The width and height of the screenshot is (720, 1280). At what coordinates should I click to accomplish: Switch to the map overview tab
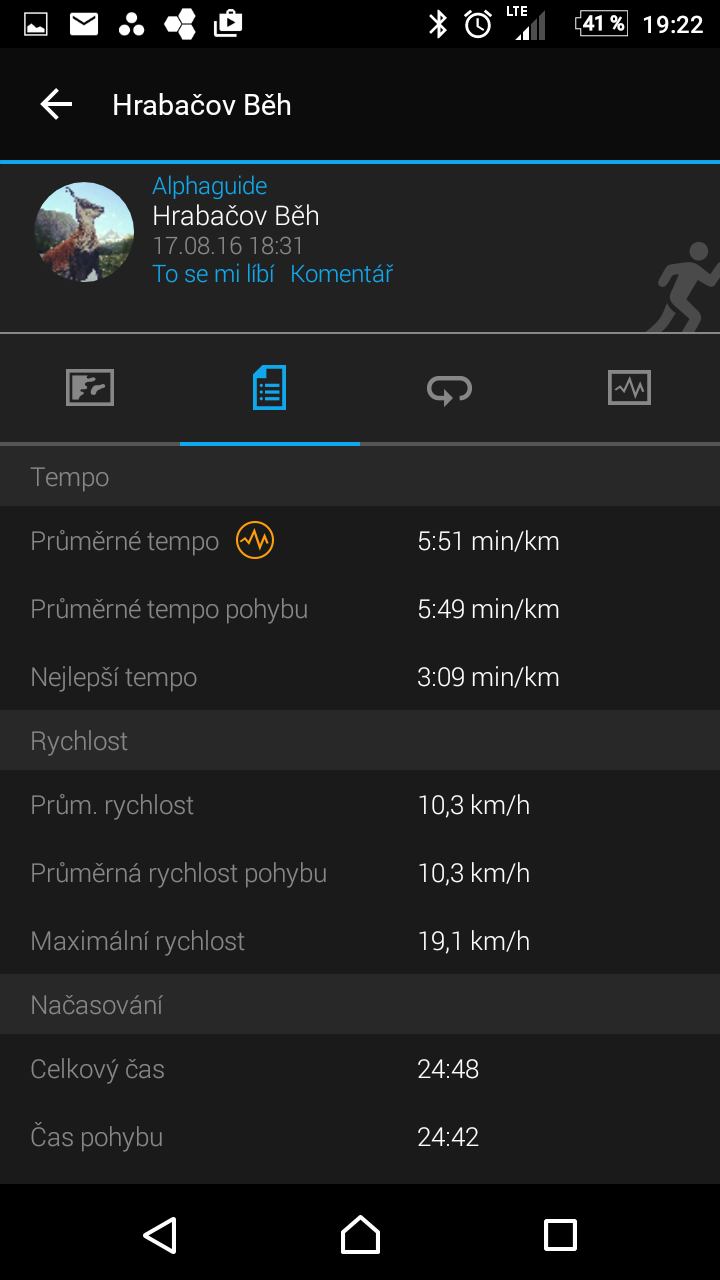pyautogui.click(x=90, y=388)
